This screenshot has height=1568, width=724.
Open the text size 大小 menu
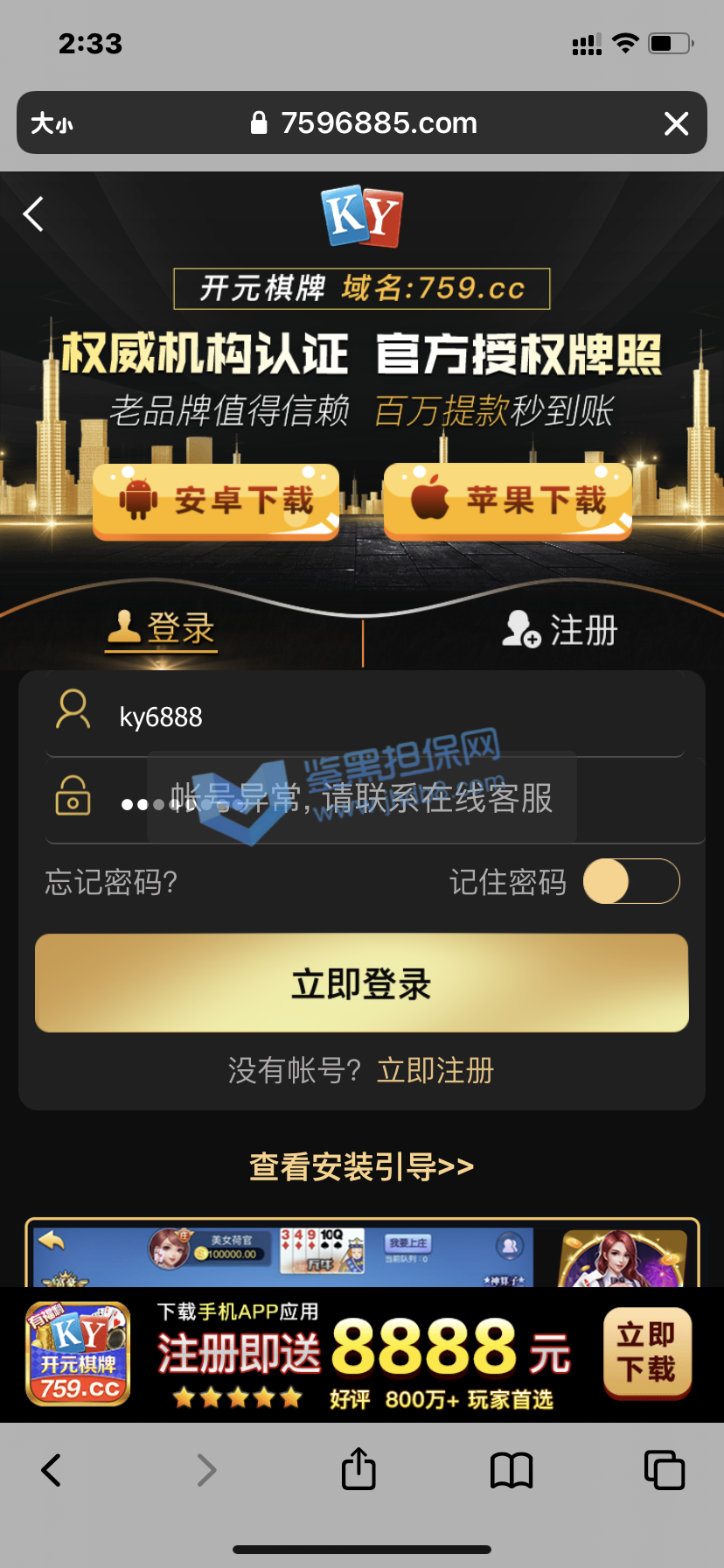coord(52,123)
